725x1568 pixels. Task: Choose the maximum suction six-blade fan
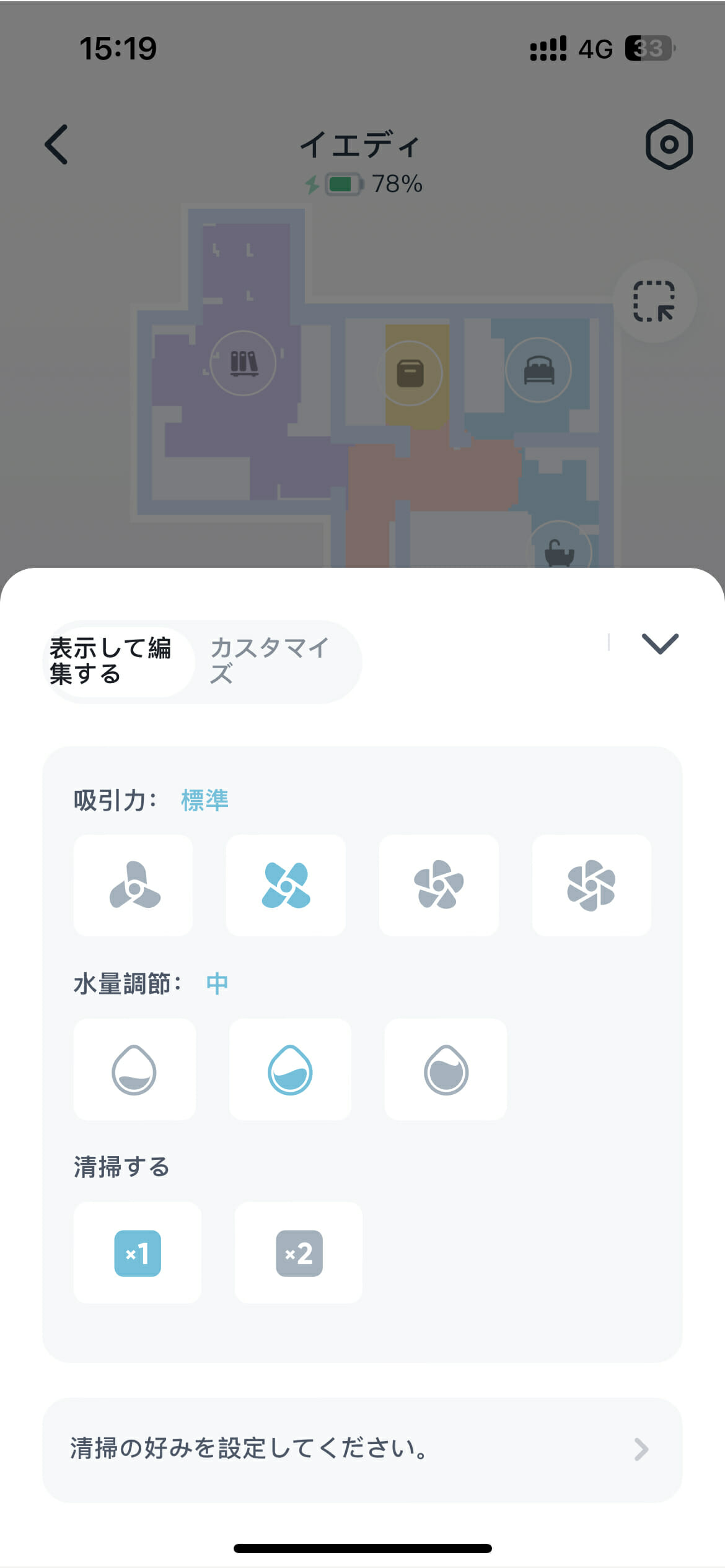point(592,886)
